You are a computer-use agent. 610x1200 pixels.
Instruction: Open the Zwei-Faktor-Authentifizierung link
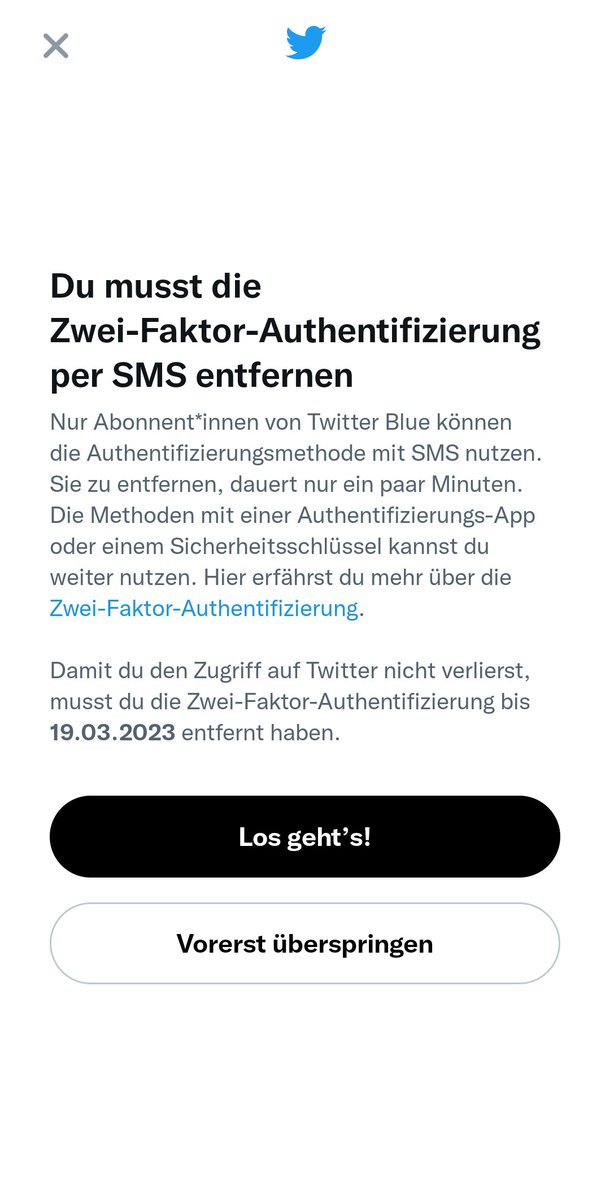click(204, 607)
